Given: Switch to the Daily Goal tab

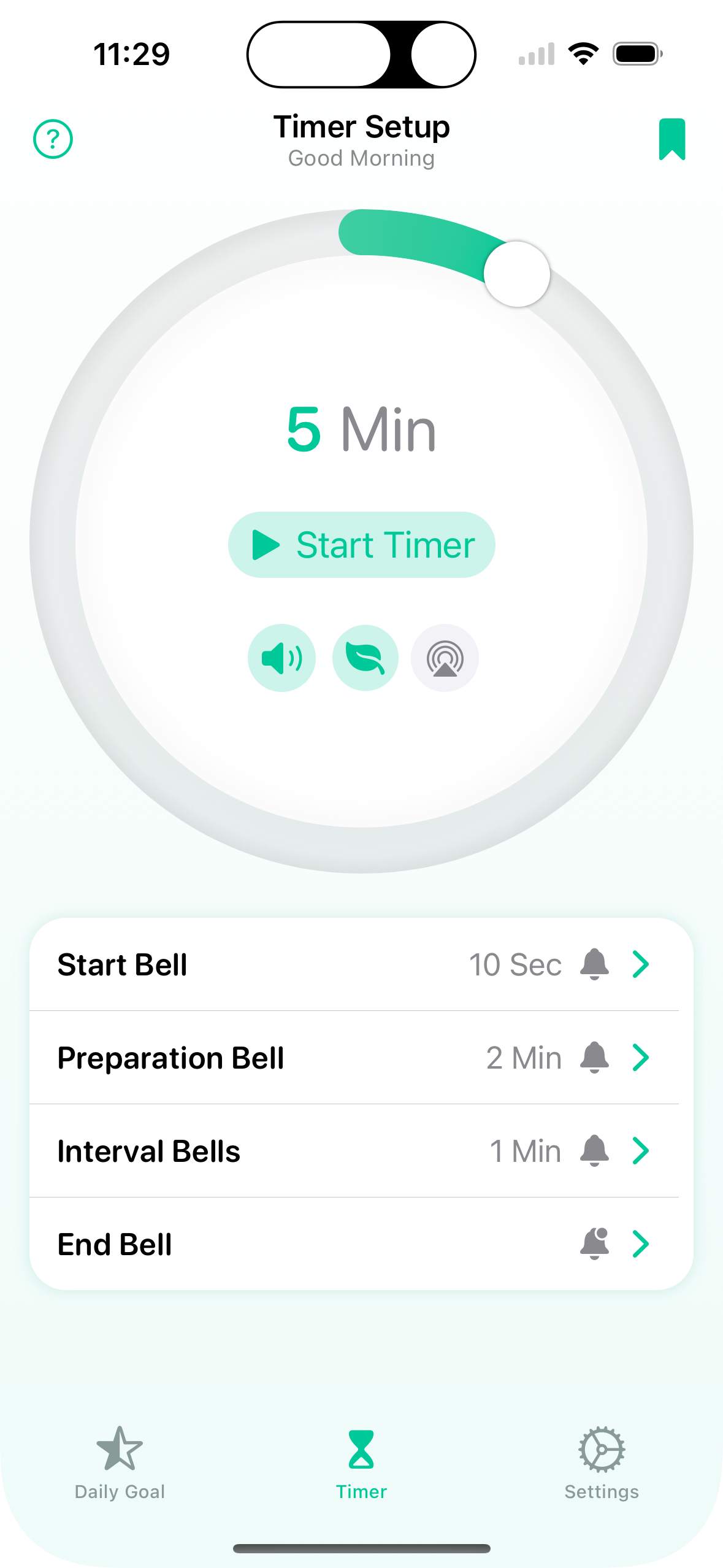Looking at the screenshot, I should (120, 1462).
